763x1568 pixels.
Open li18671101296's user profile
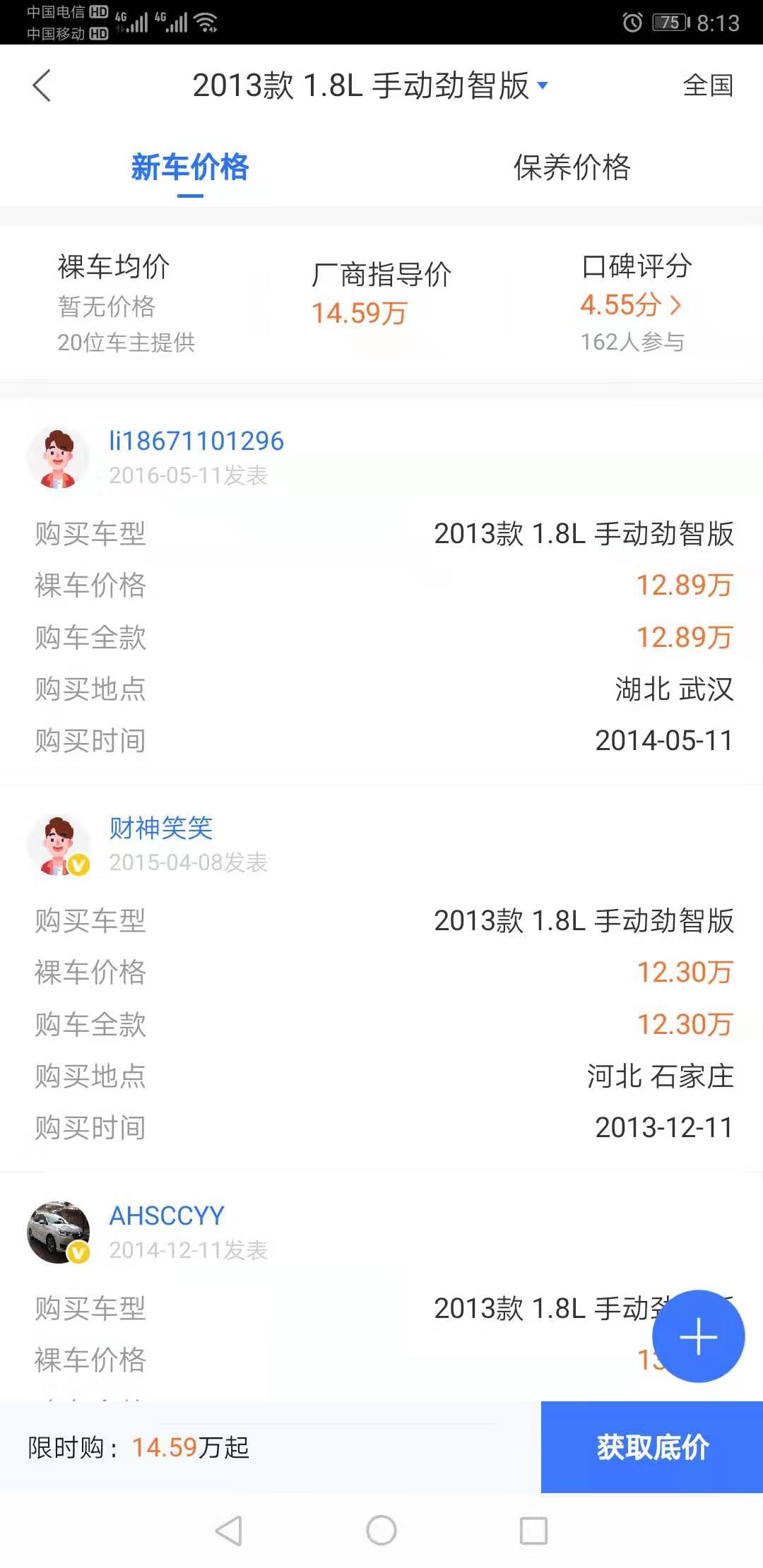196,441
